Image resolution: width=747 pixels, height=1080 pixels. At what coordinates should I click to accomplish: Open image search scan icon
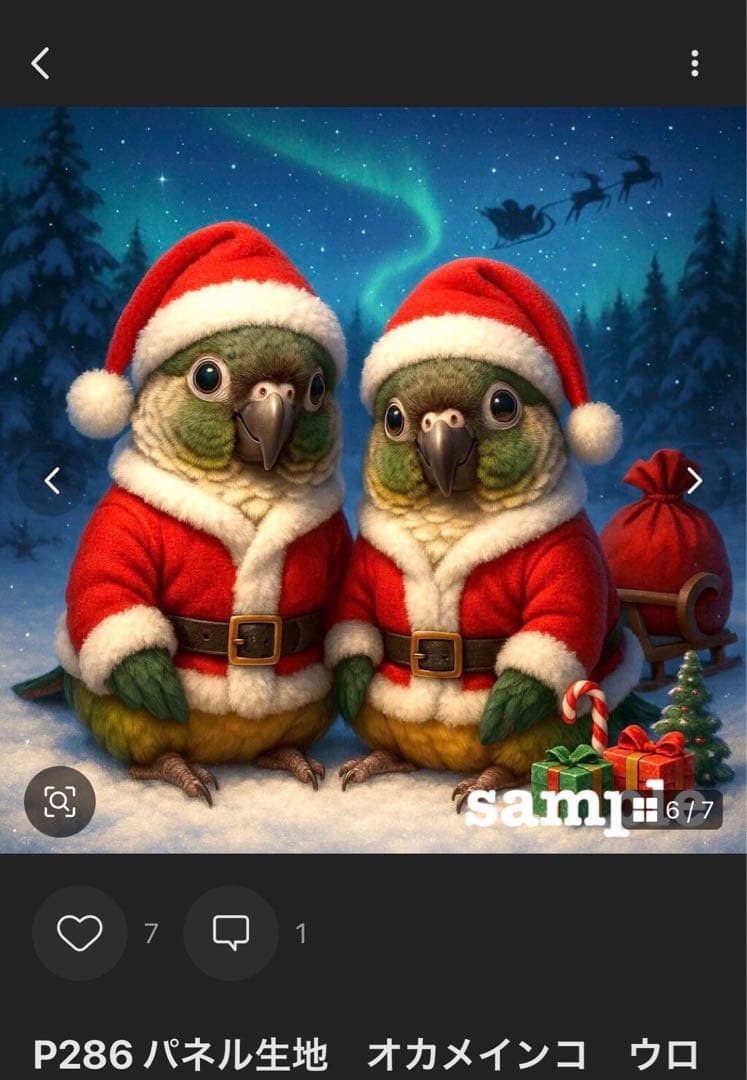60,801
